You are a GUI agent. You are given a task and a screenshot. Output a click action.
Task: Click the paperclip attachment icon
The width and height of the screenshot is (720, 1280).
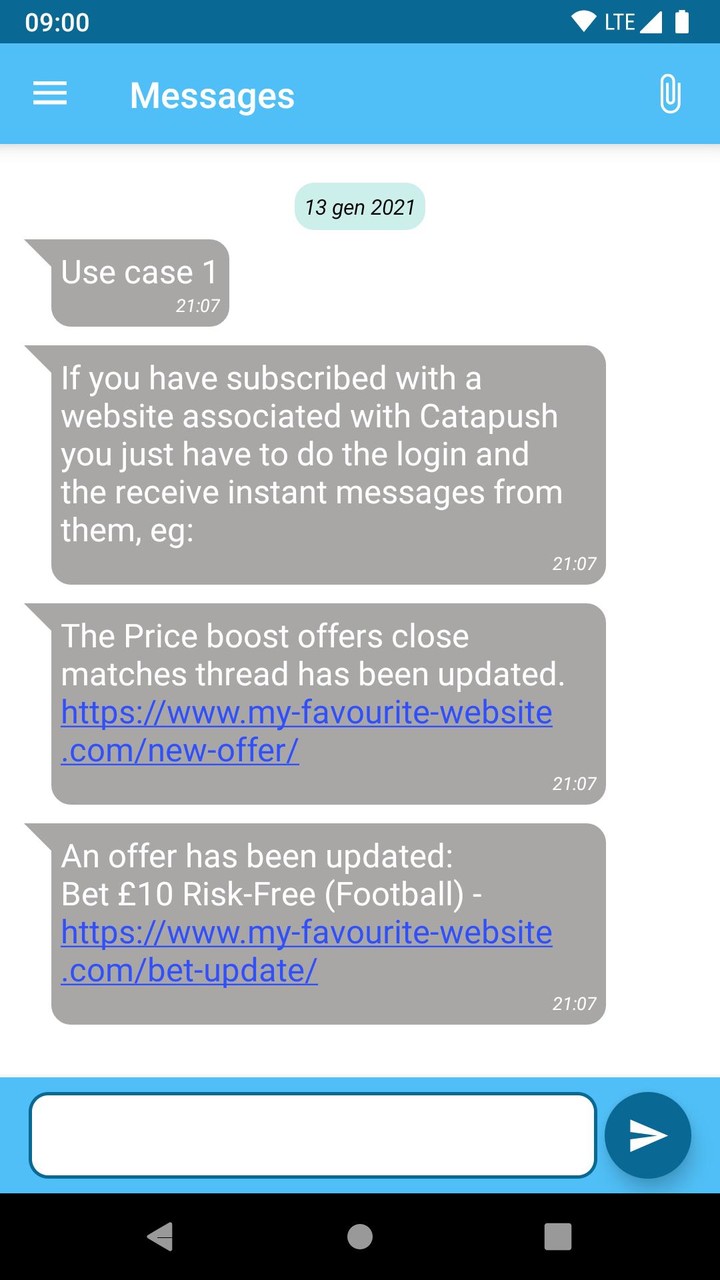coord(670,93)
